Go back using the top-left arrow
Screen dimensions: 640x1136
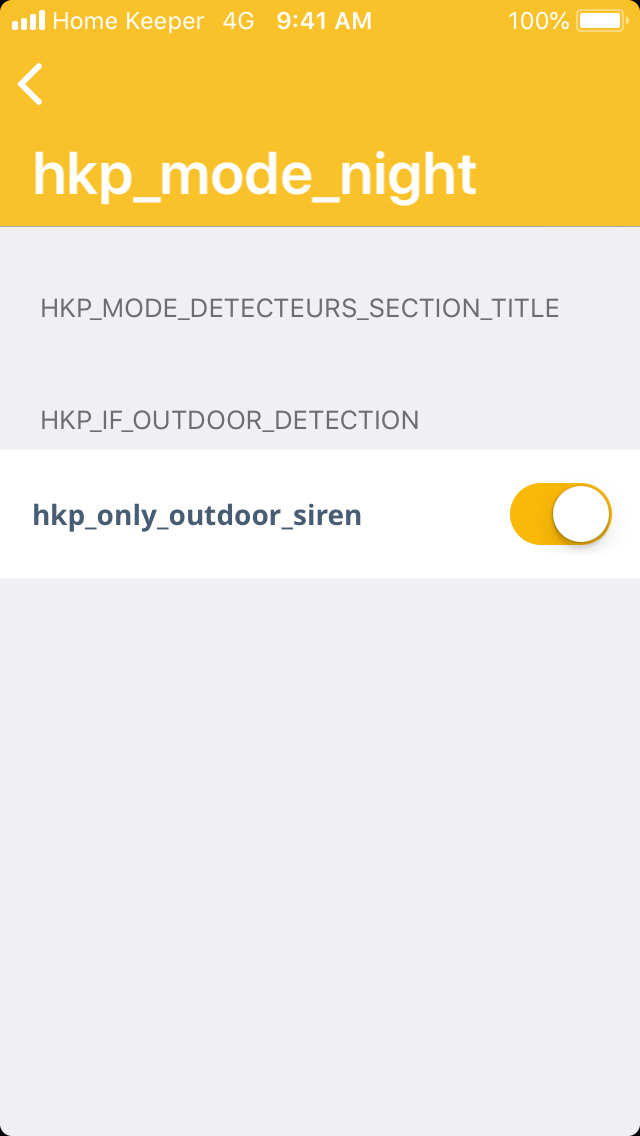pos(31,84)
